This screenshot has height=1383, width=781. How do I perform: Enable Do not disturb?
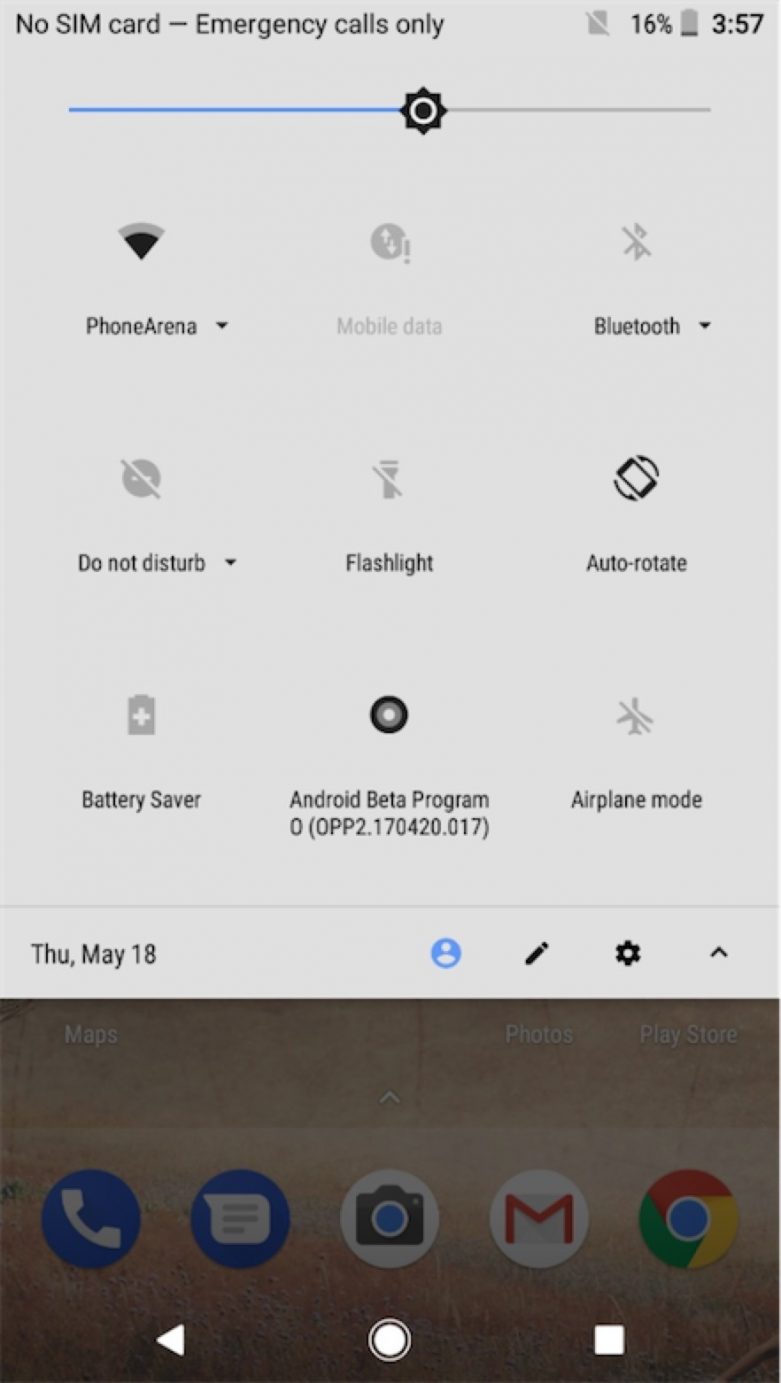tap(141, 478)
